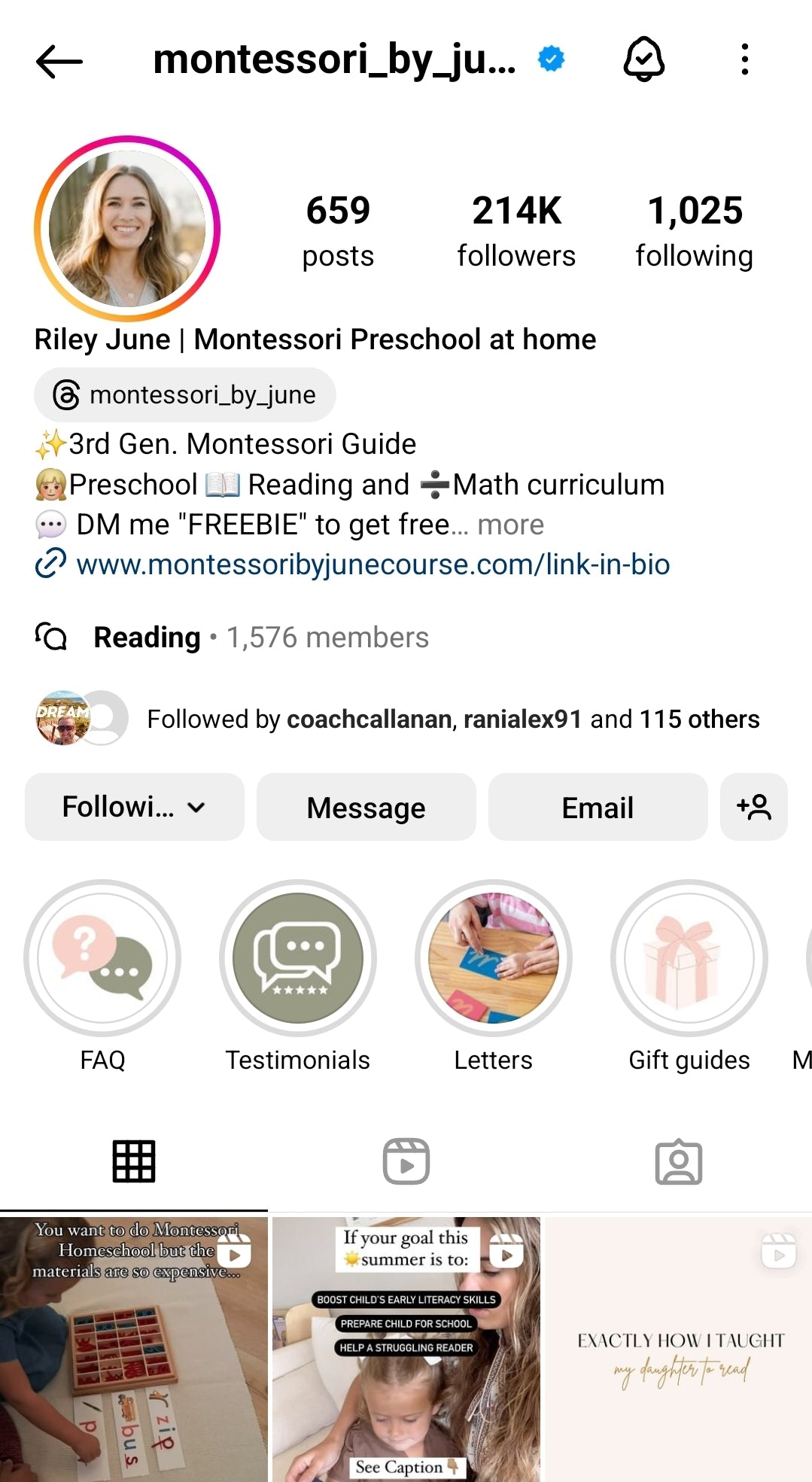Open the three-dot overflow menu
812x1482 pixels.
[x=744, y=59]
